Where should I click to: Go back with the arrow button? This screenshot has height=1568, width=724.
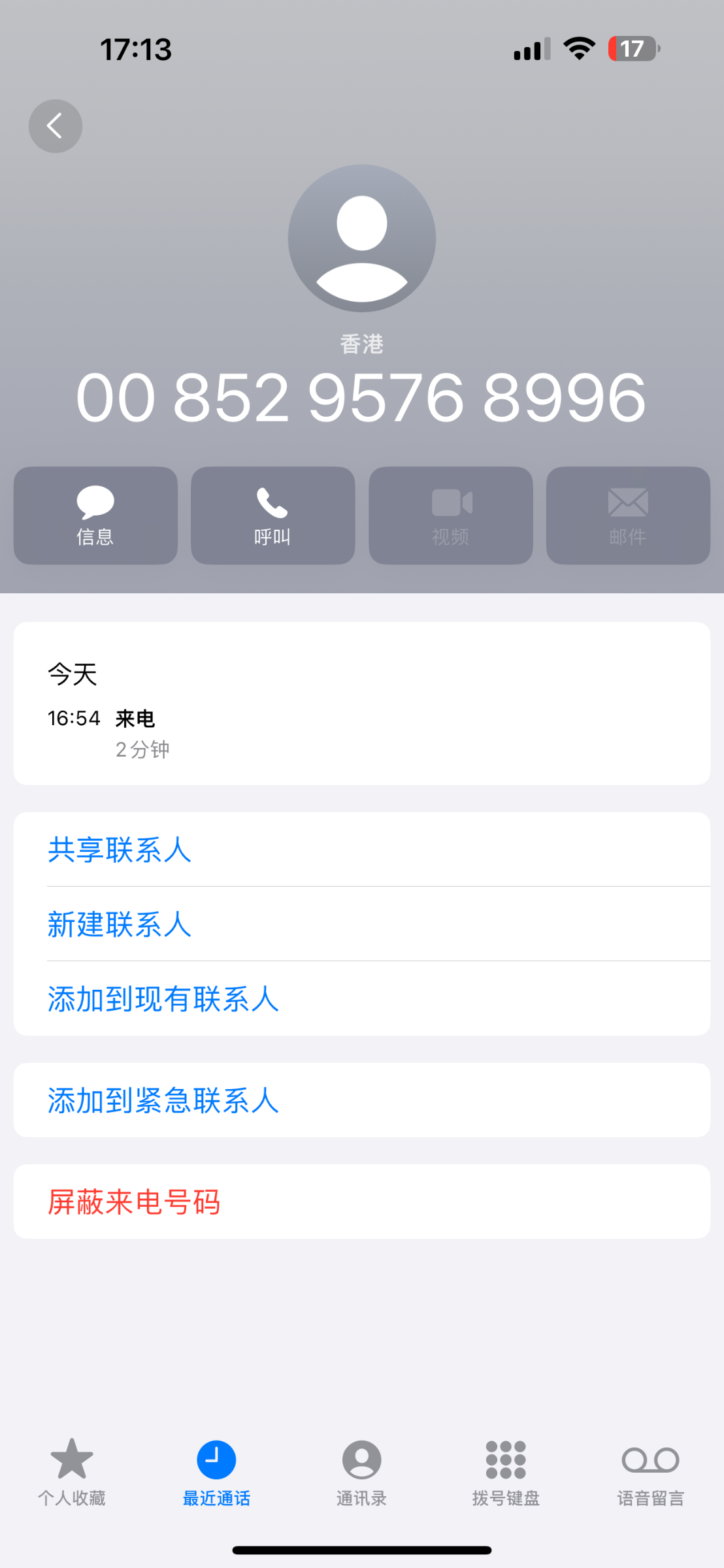[x=56, y=126]
